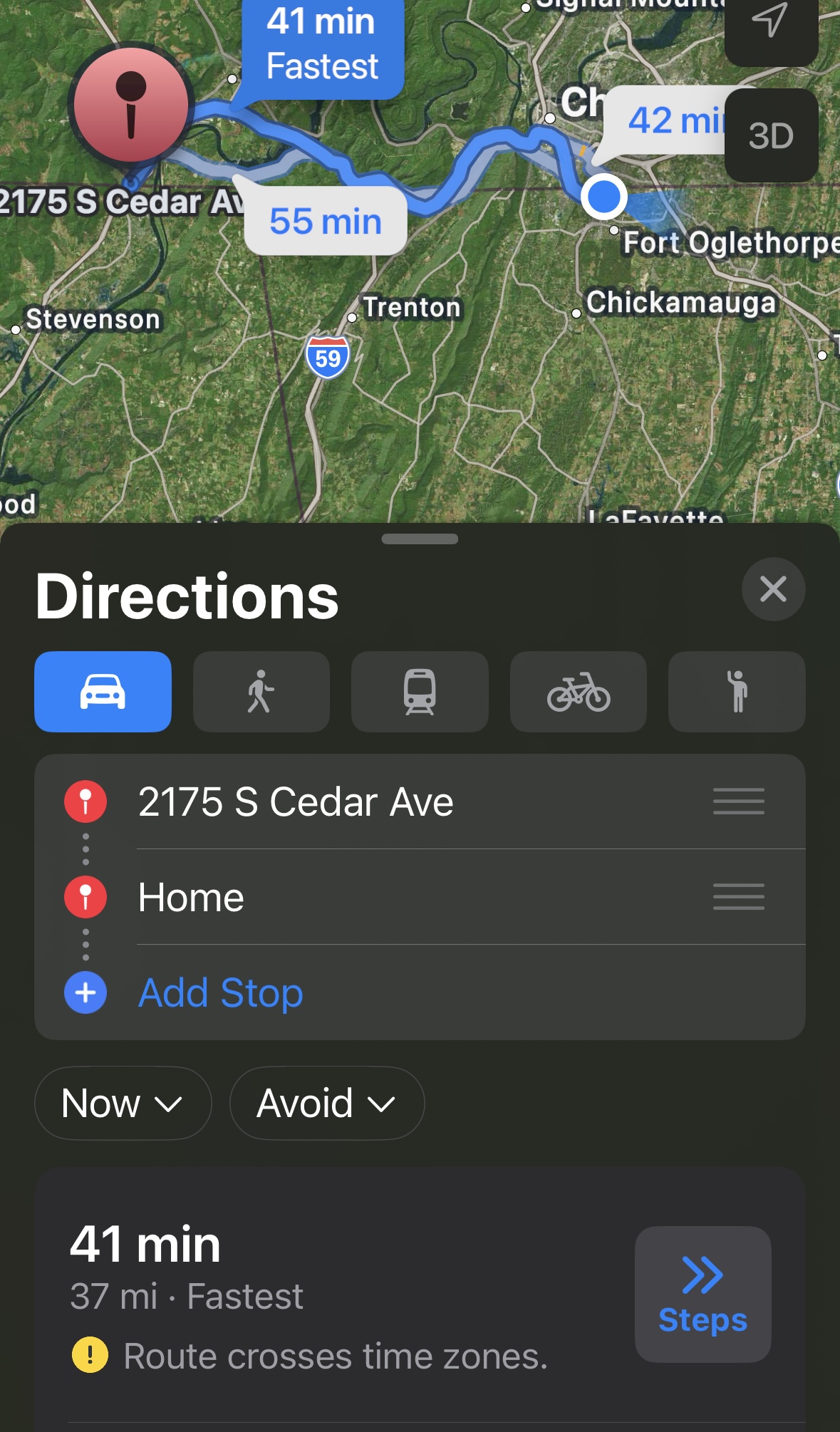Switch to cycling directions
This screenshot has width=840, height=1432.
coord(578,692)
